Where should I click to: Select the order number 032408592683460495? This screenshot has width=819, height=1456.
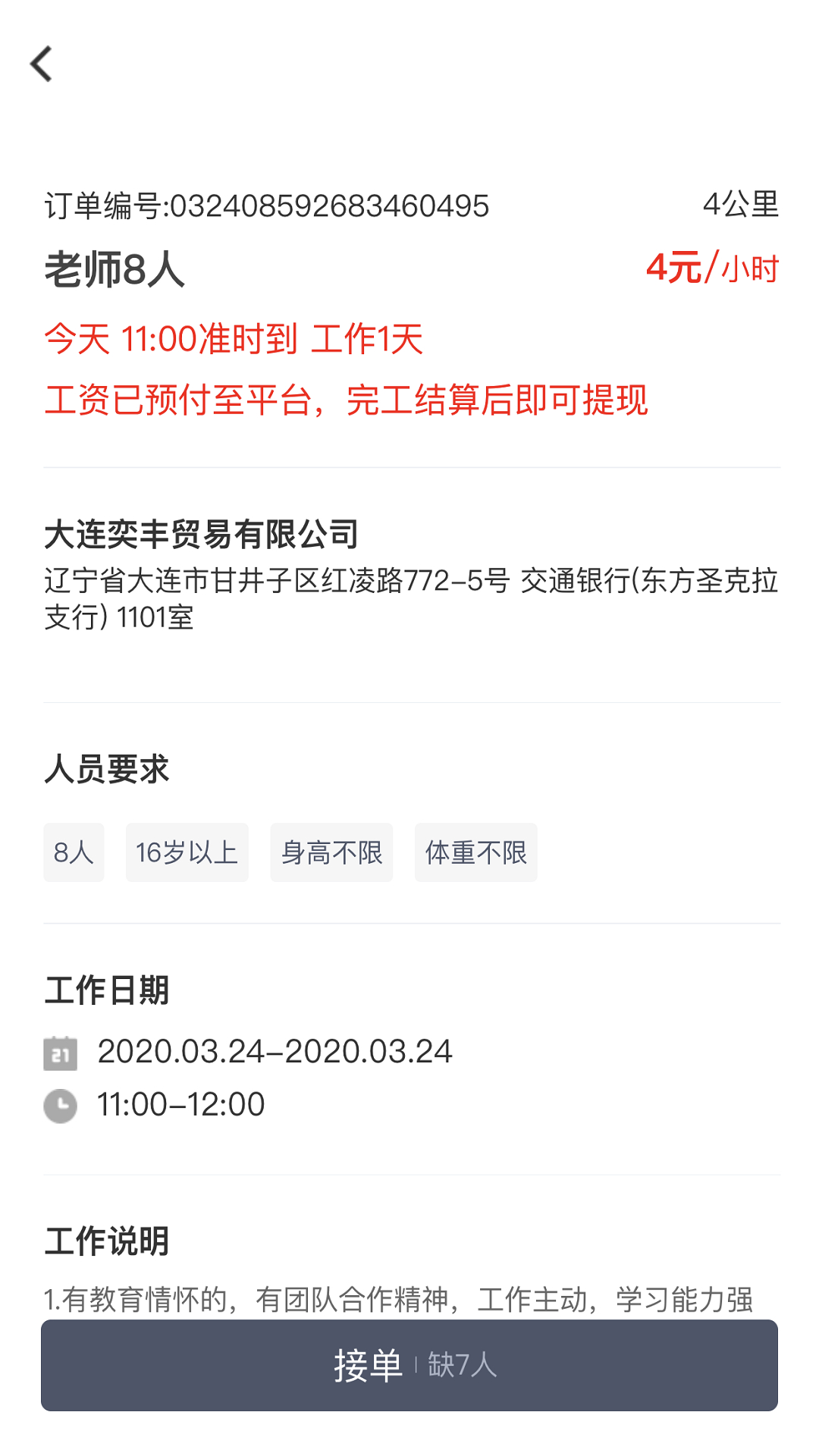pyautogui.click(x=265, y=203)
